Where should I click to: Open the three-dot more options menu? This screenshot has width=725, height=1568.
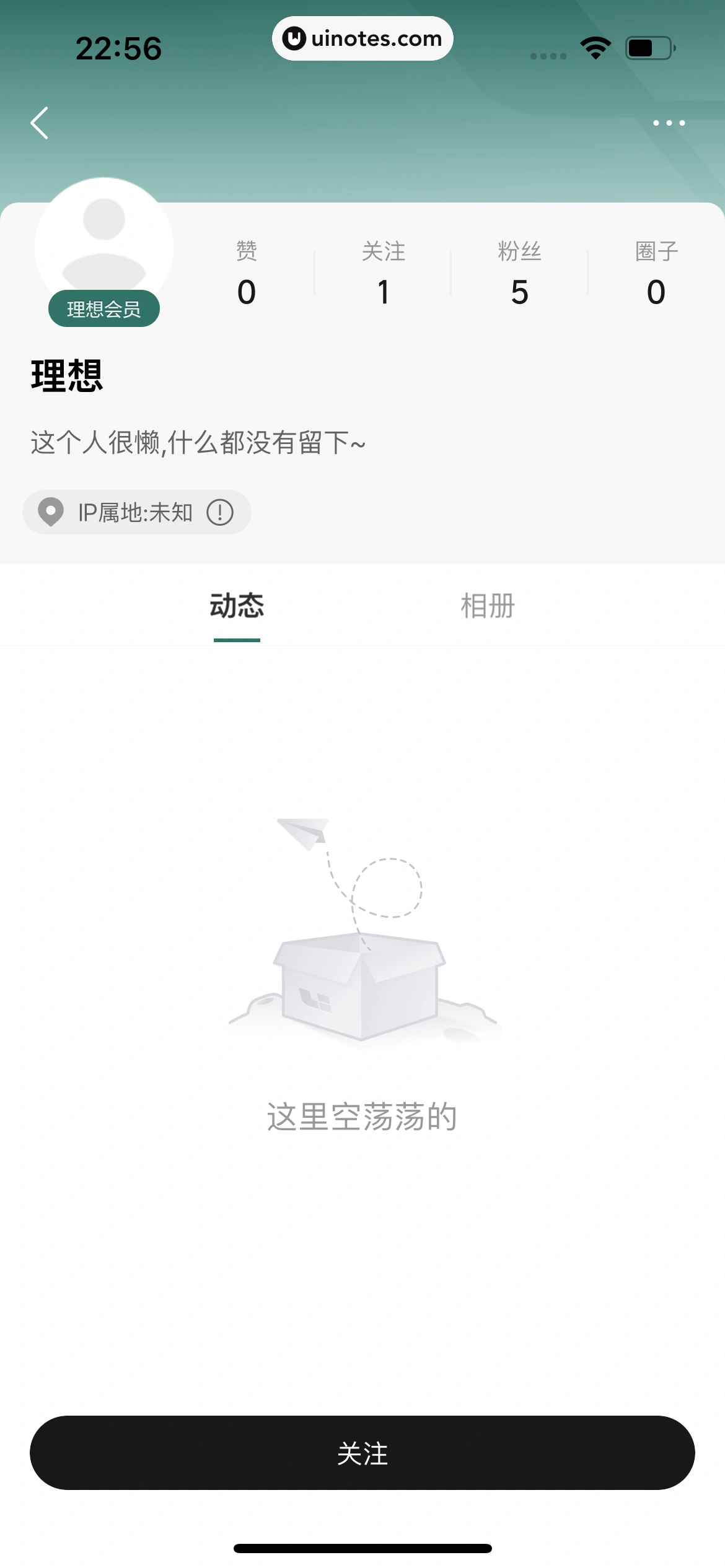pyautogui.click(x=668, y=123)
